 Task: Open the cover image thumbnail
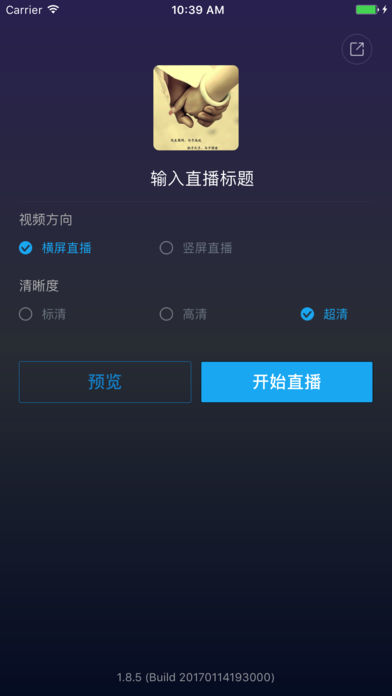196,108
